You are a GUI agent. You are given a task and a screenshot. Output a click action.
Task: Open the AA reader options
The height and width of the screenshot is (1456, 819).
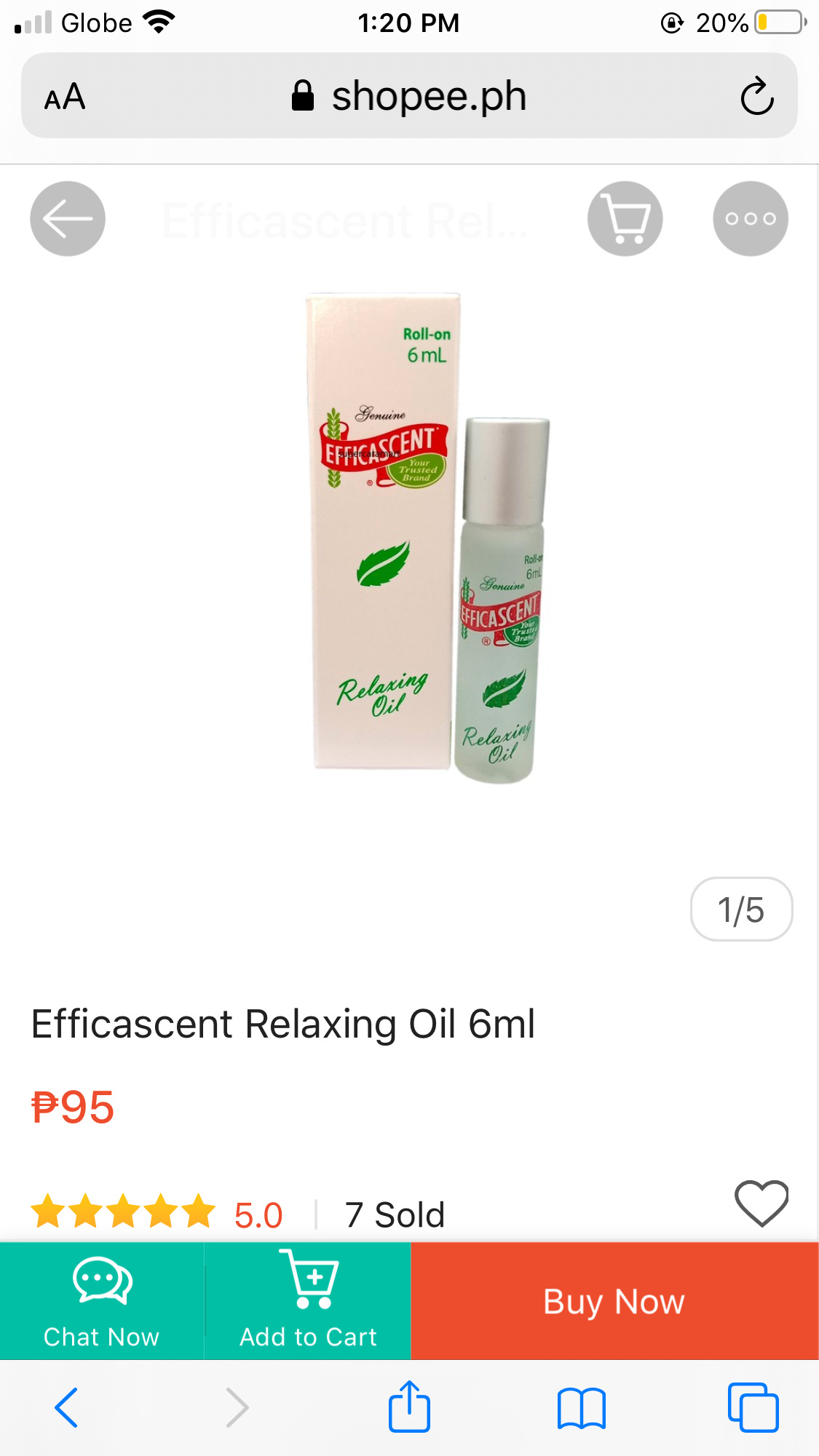click(65, 96)
